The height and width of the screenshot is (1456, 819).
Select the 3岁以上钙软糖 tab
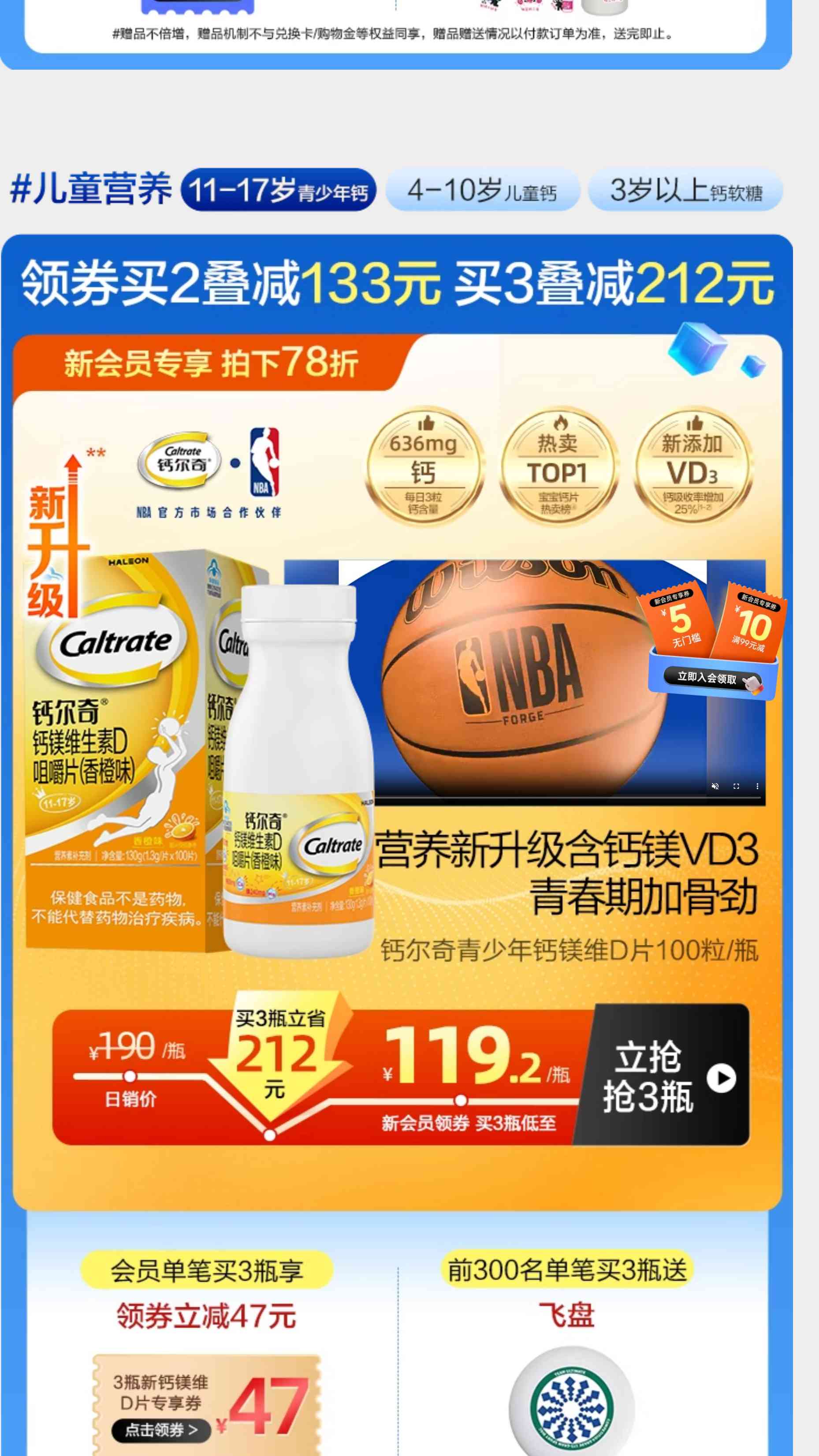pos(685,190)
